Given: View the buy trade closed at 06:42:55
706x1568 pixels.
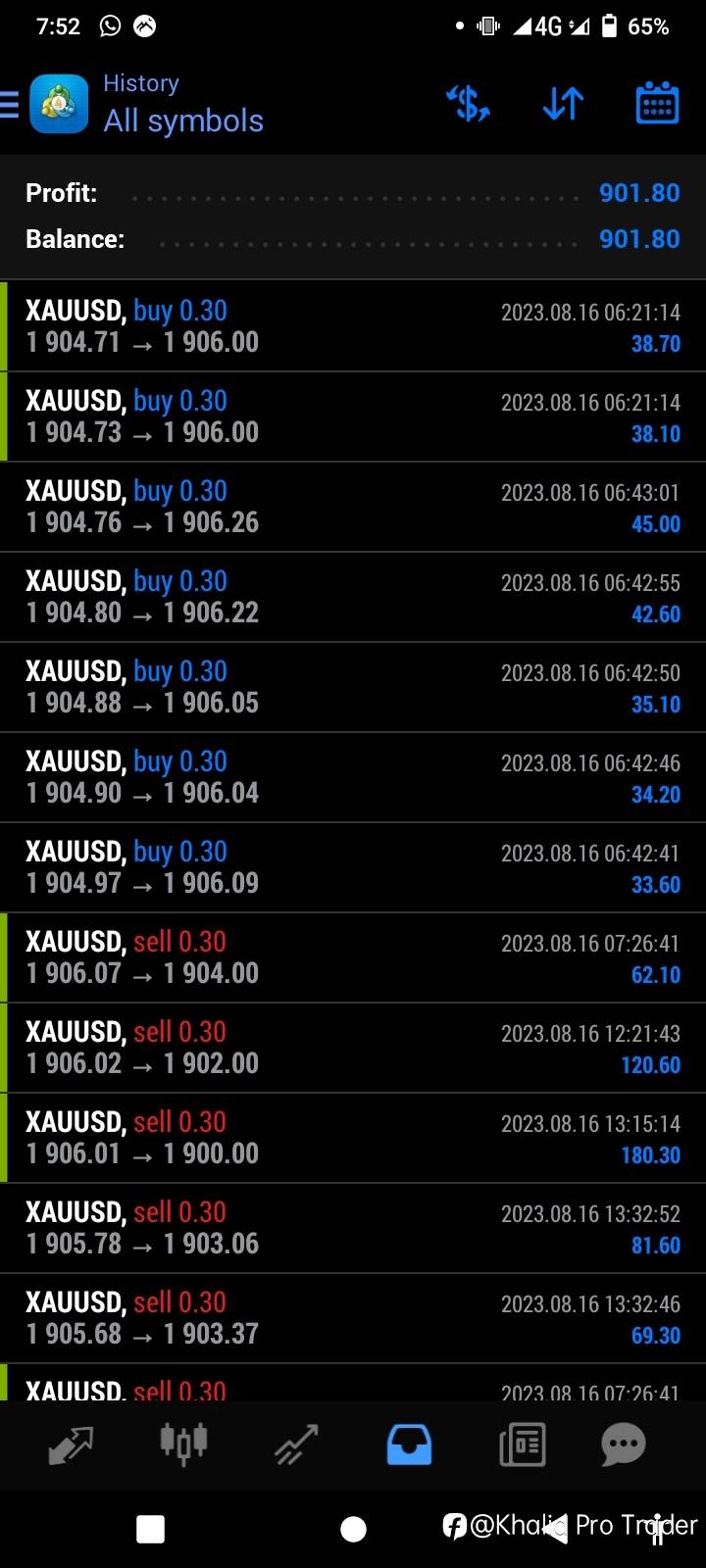Looking at the screenshot, I should 353,597.
